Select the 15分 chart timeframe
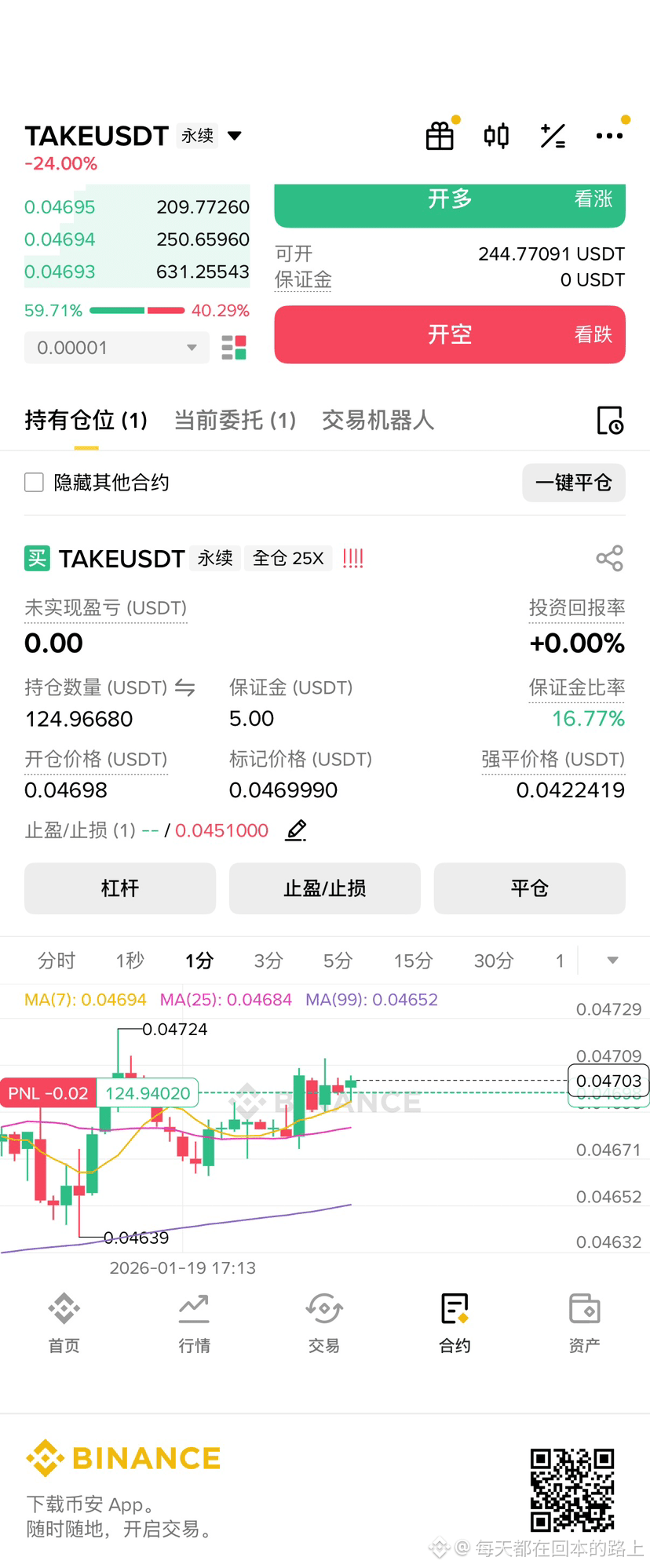The image size is (650, 1568). [412, 960]
